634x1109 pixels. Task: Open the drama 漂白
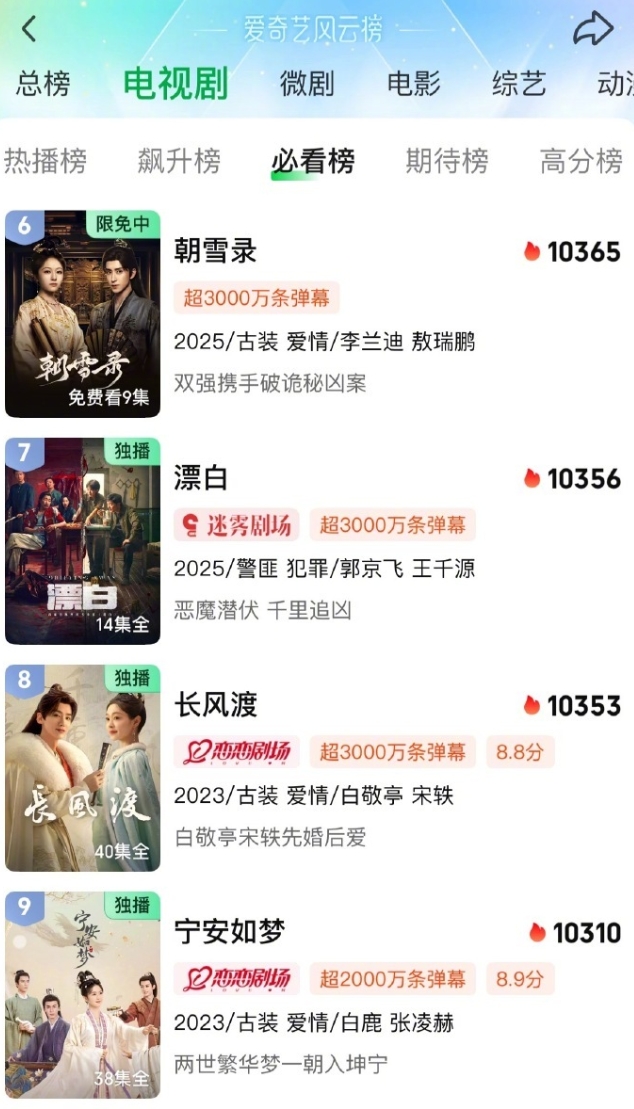coord(202,478)
